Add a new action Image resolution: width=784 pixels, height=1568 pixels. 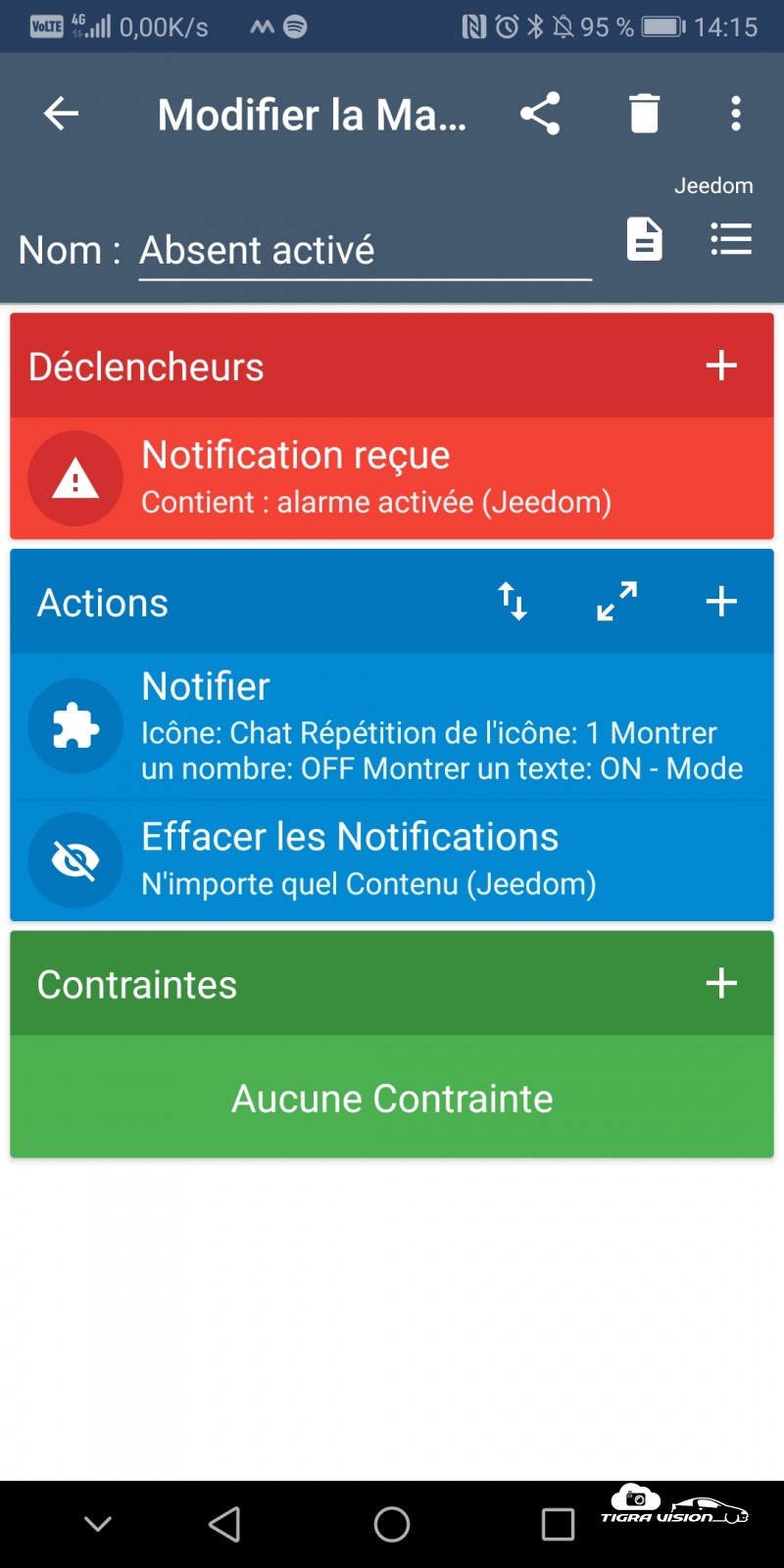tap(721, 601)
